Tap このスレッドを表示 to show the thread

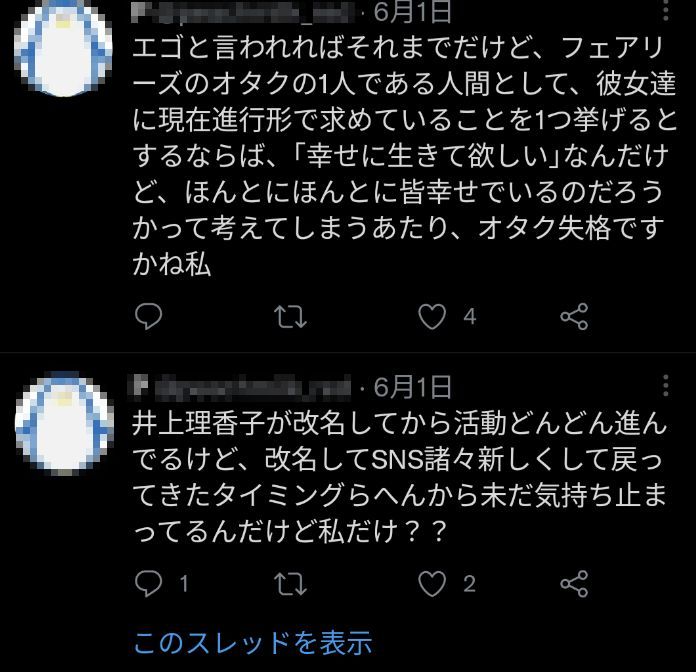(253, 641)
